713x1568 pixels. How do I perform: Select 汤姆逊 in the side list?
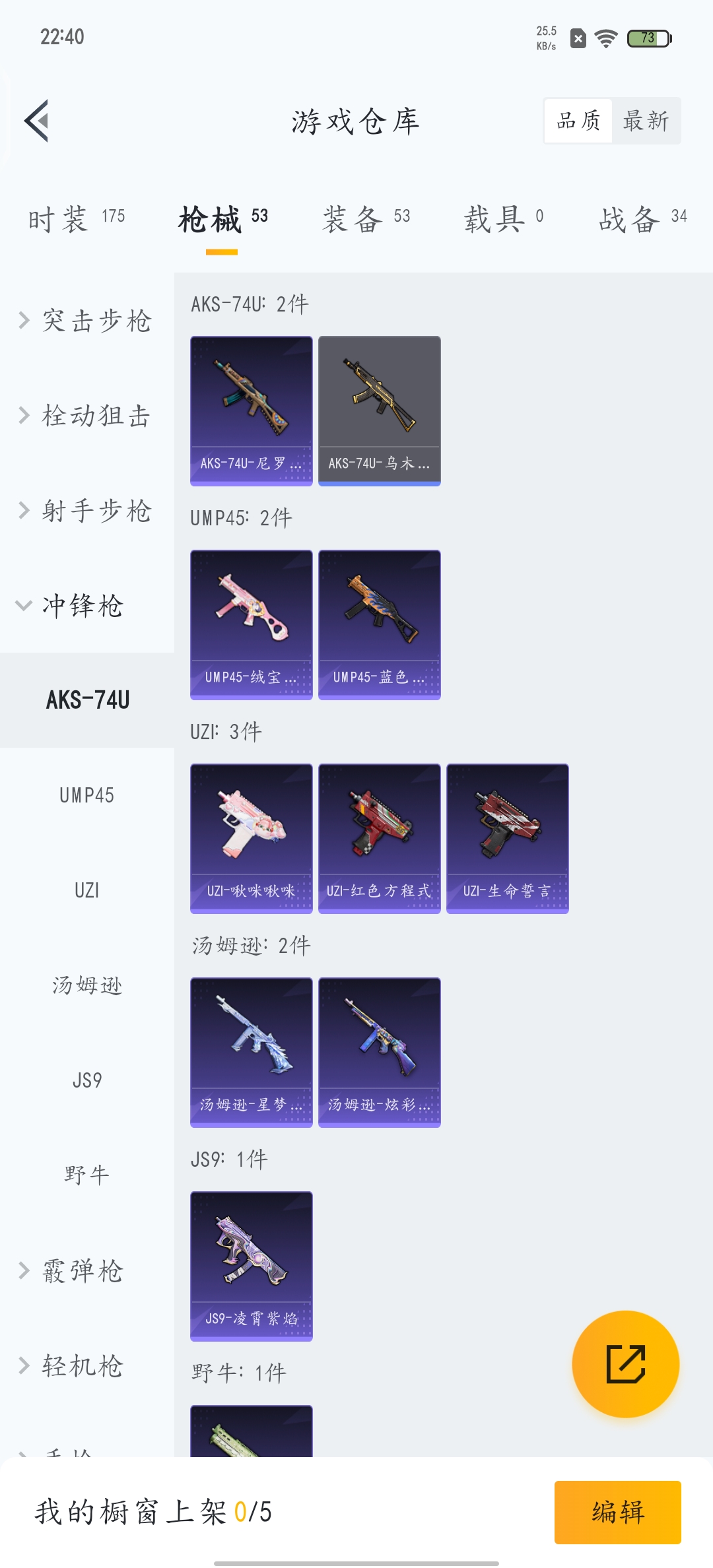(x=86, y=985)
